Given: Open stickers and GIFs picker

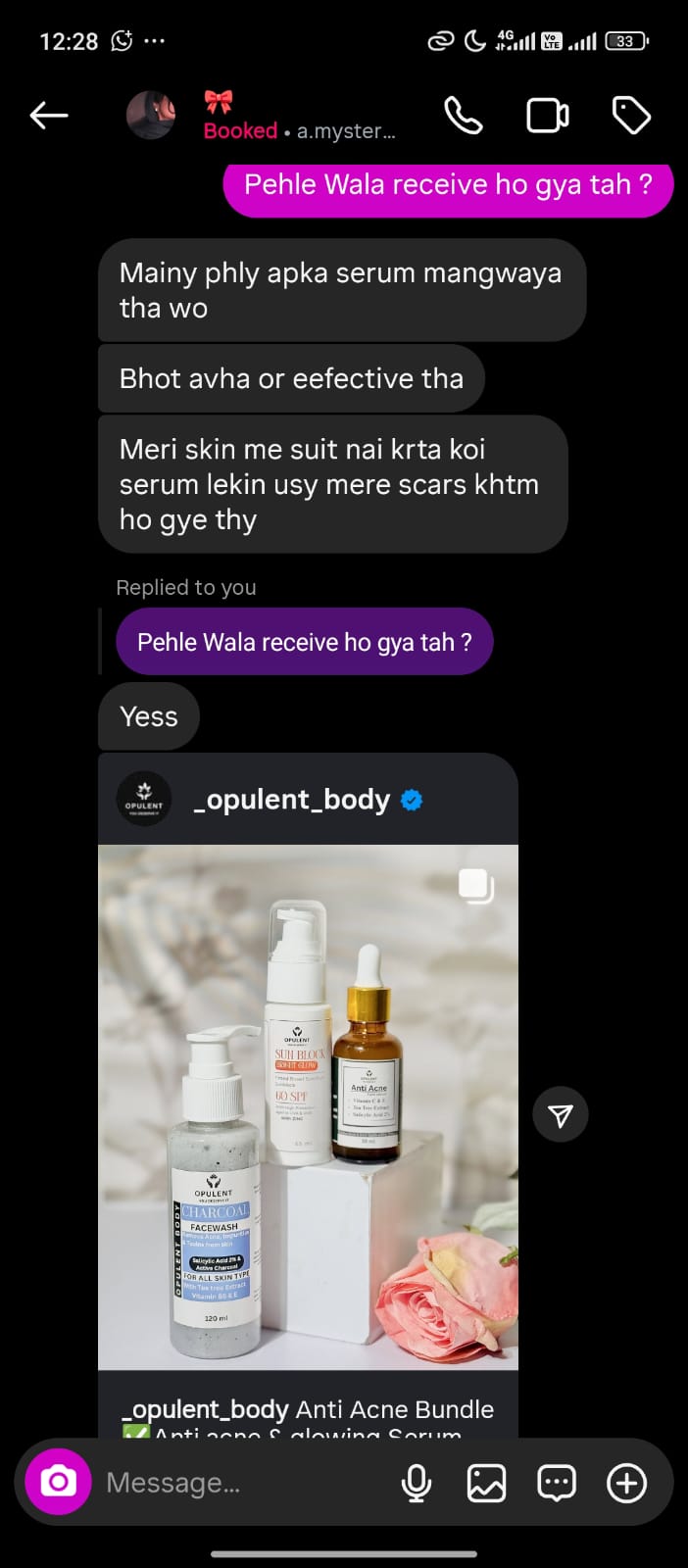Looking at the screenshot, I should click(556, 1483).
